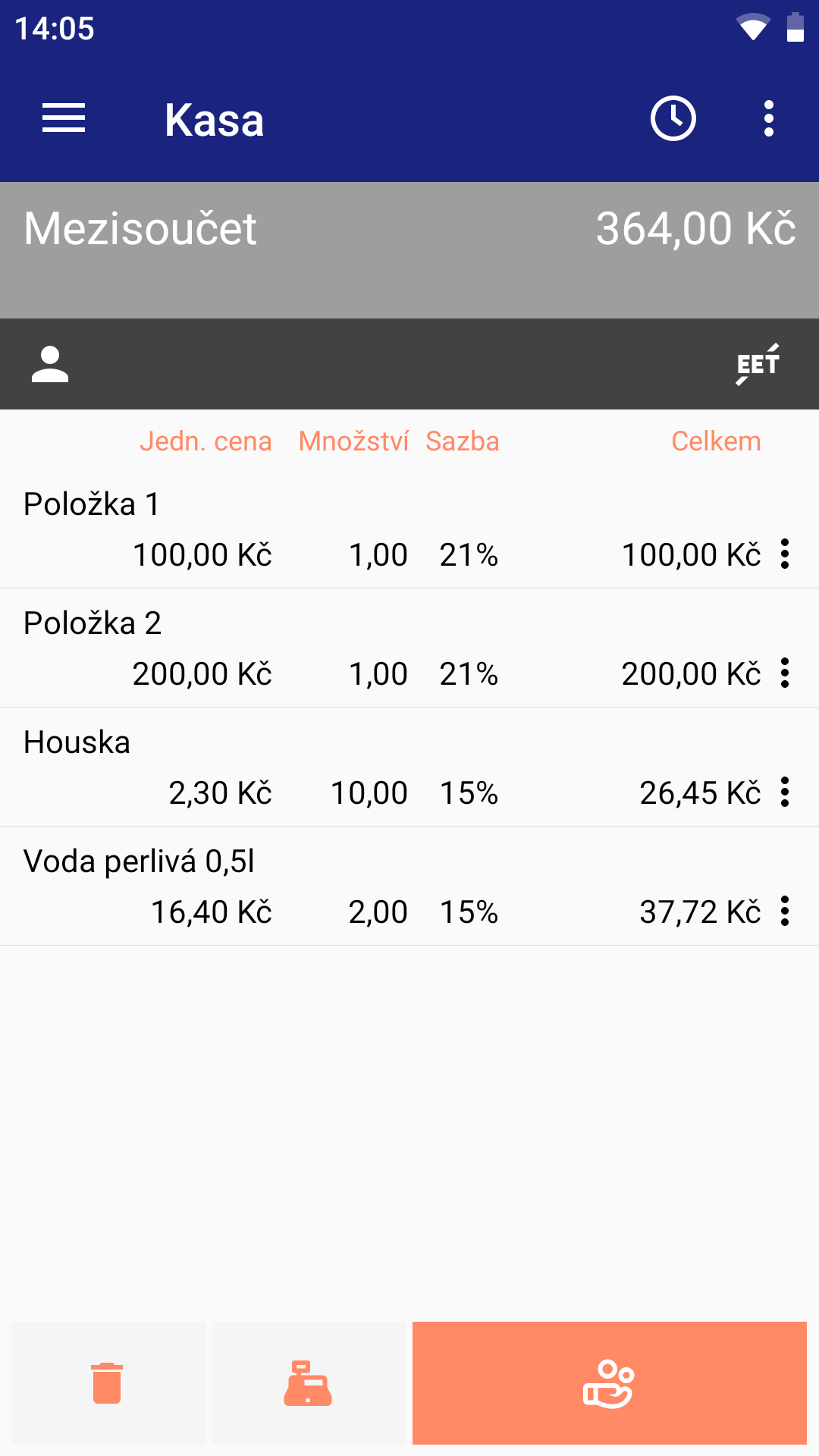This screenshot has height=1456, width=819.
Task: Open options for Položka 1
Action: (x=785, y=554)
